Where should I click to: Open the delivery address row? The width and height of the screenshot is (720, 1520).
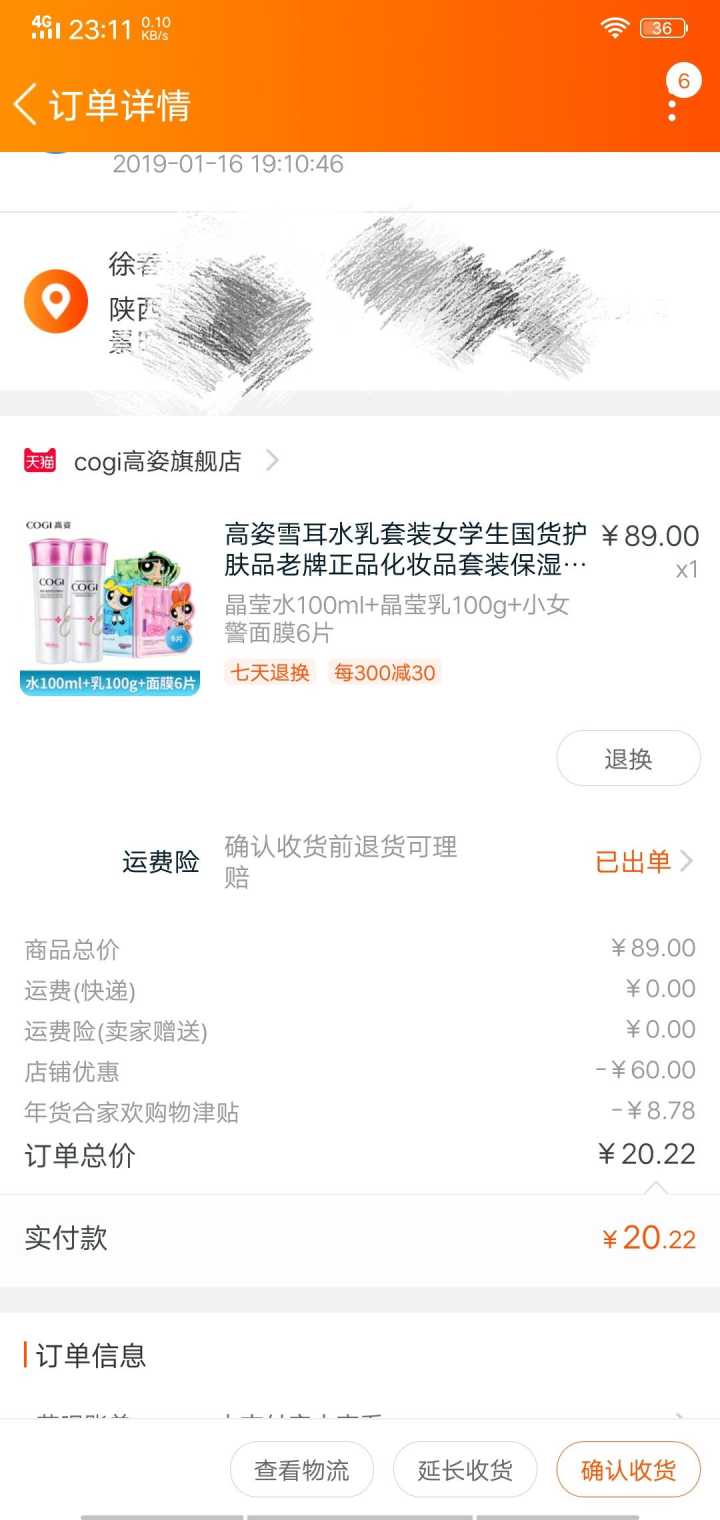[x=360, y=302]
